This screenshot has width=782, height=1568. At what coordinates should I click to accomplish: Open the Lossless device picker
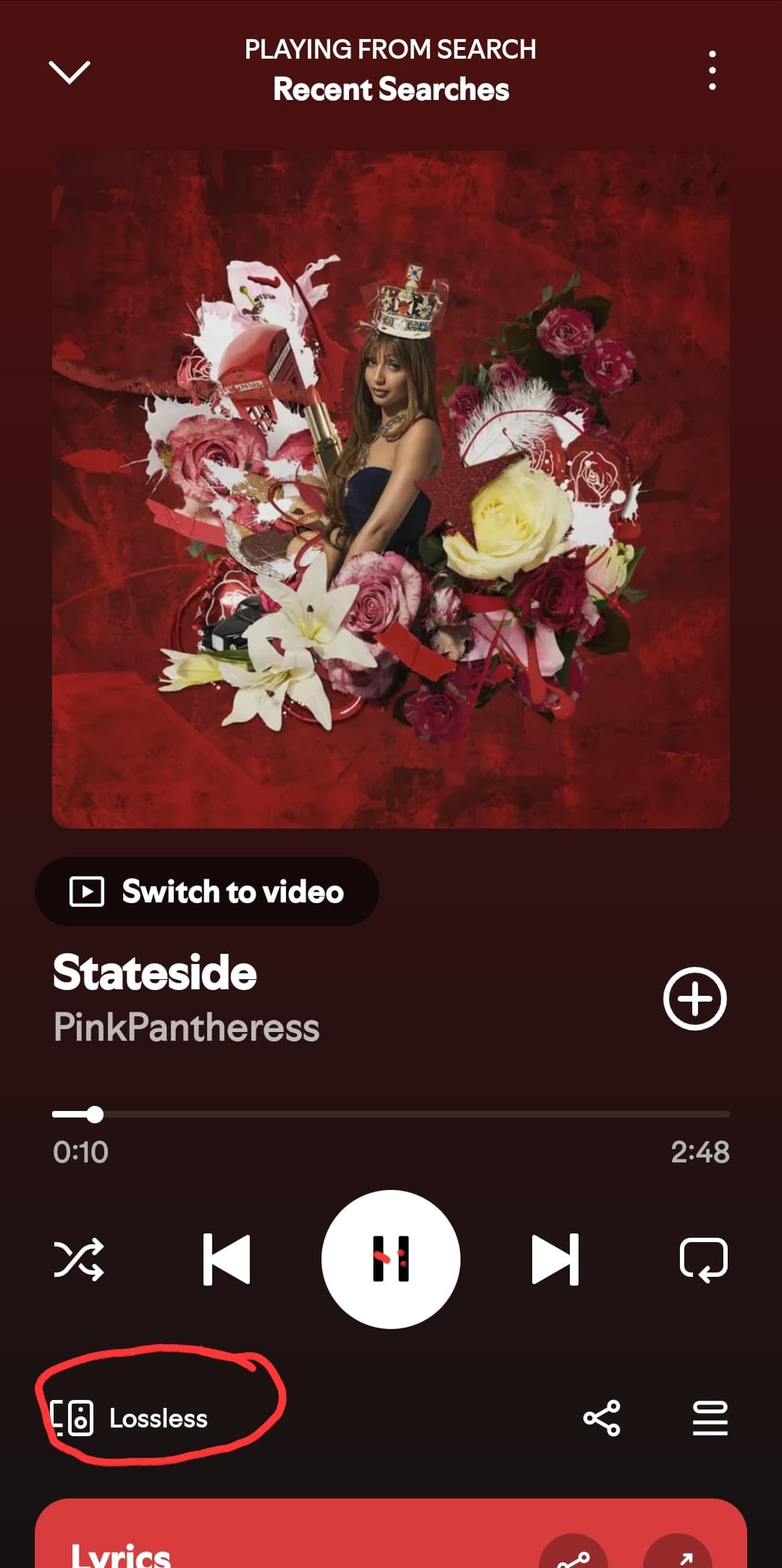pyautogui.click(x=130, y=1417)
